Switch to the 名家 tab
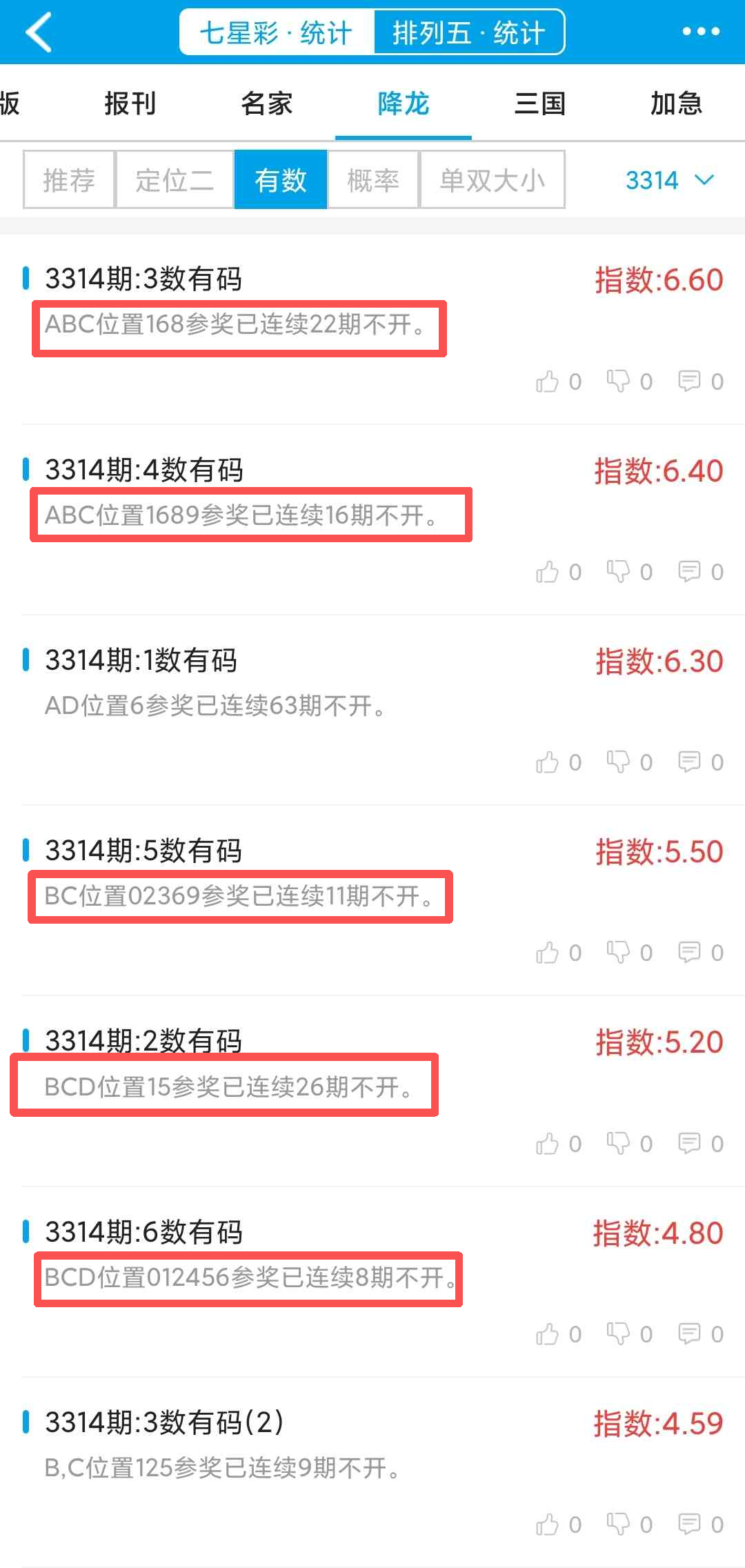The width and height of the screenshot is (745, 1568). pyautogui.click(x=267, y=103)
